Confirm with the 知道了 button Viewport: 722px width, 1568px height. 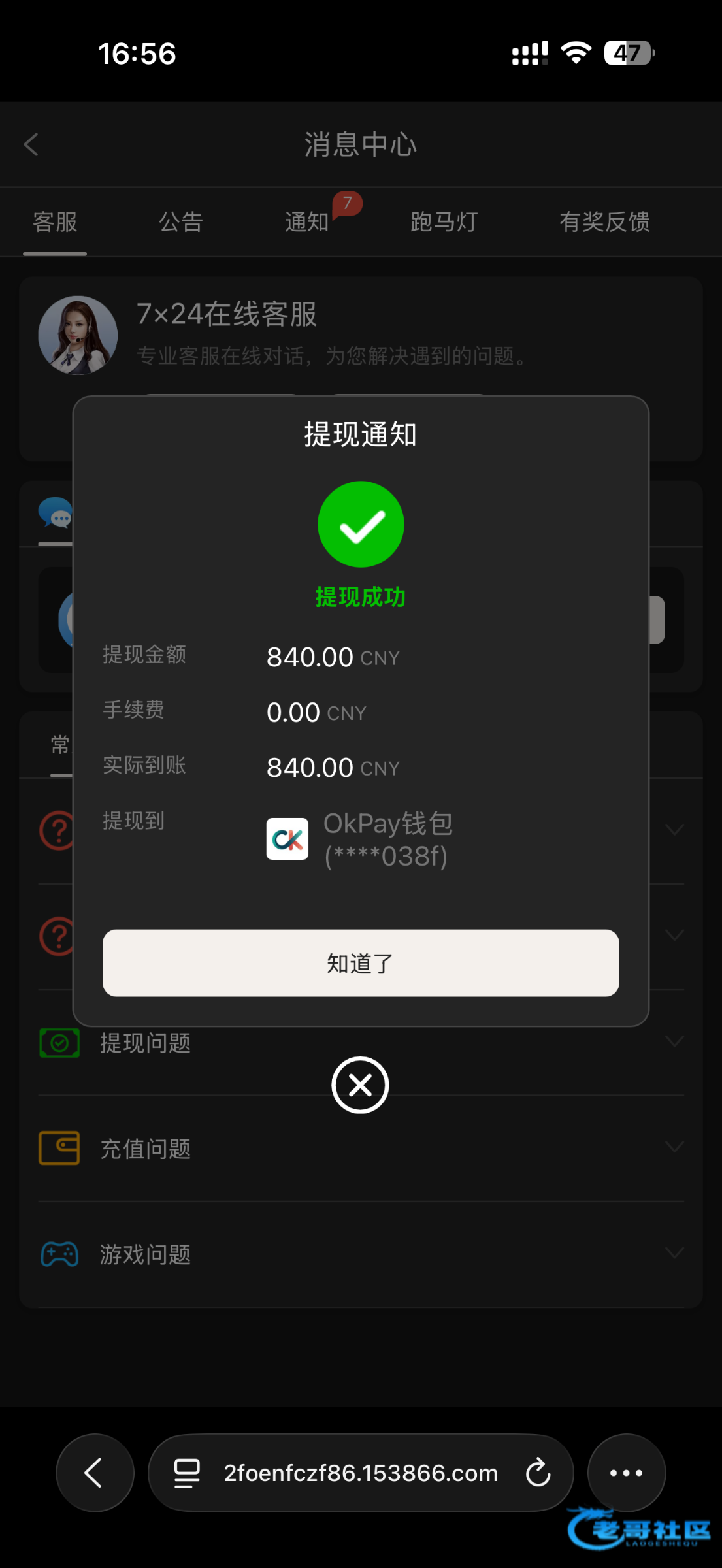pyautogui.click(x=361, y=963)
